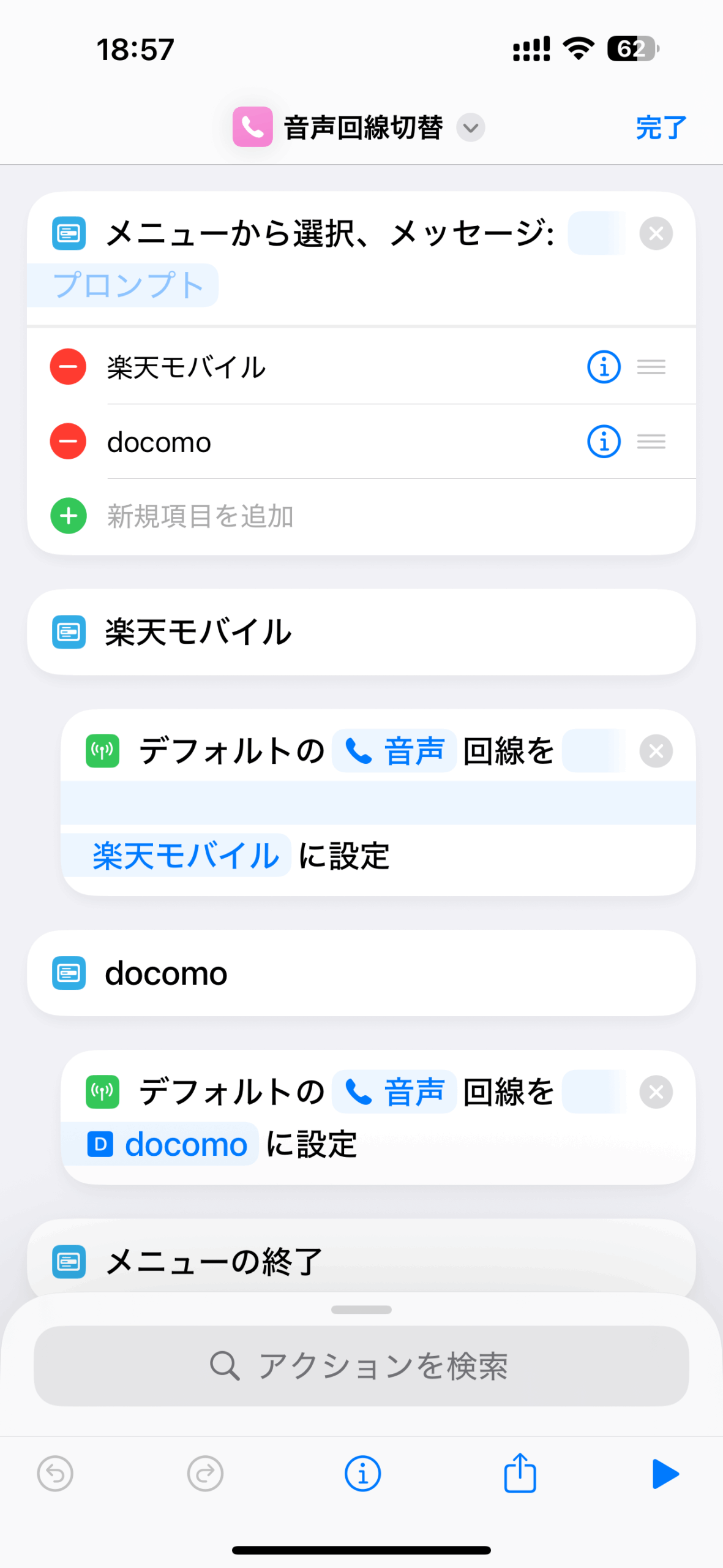
Task: Edit the プロンプト message field
Action: click(x=128, y=285)
